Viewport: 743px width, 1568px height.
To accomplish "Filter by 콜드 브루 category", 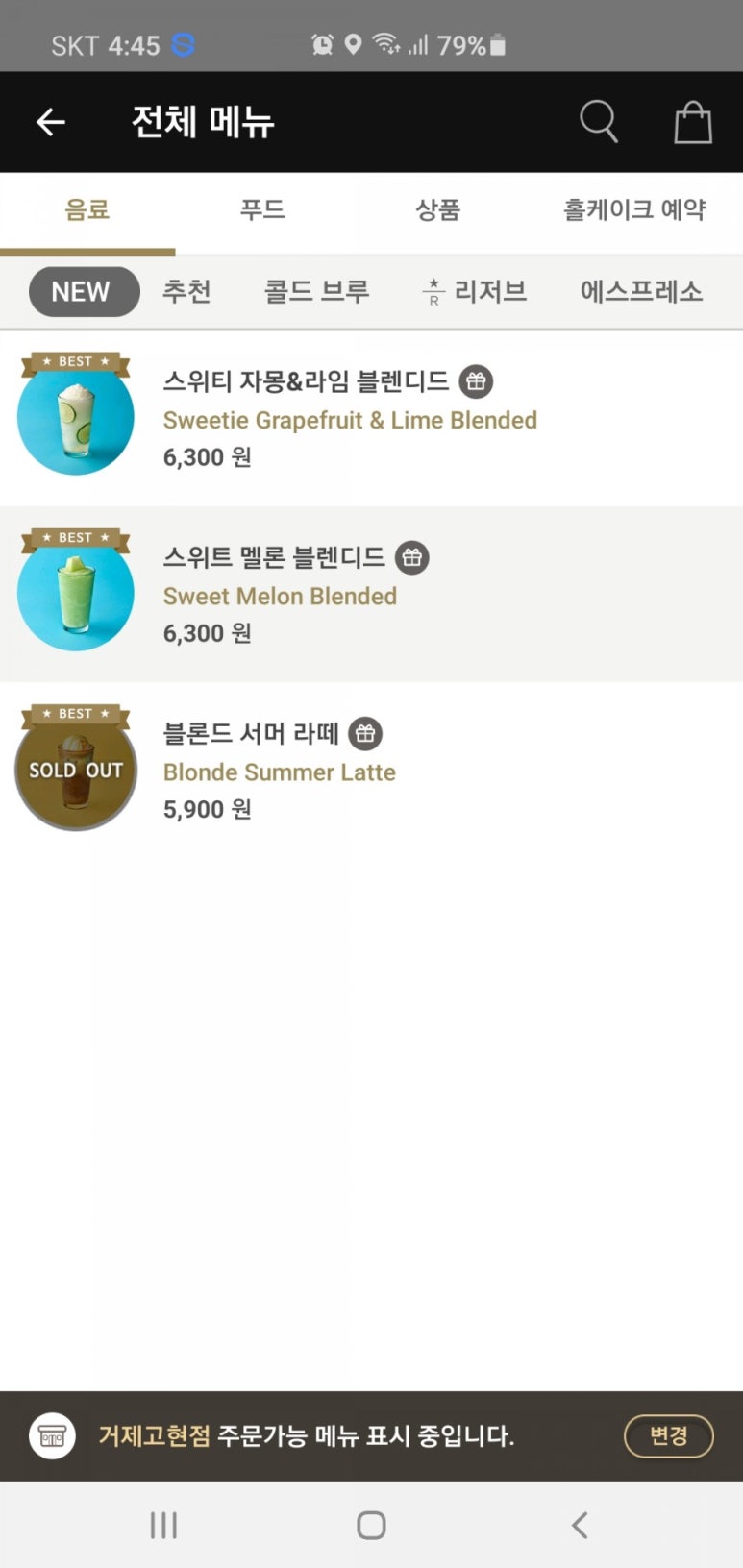I will (x=316, y=291).
